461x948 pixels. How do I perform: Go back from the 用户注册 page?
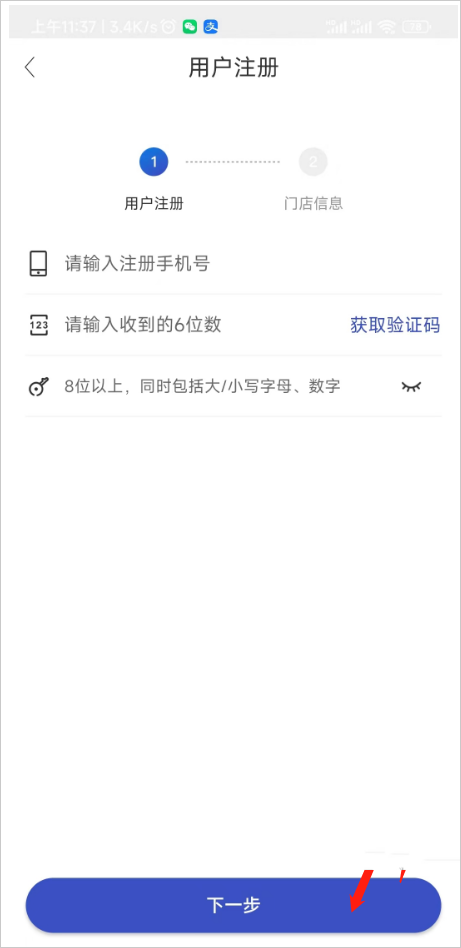click(30, 67)
